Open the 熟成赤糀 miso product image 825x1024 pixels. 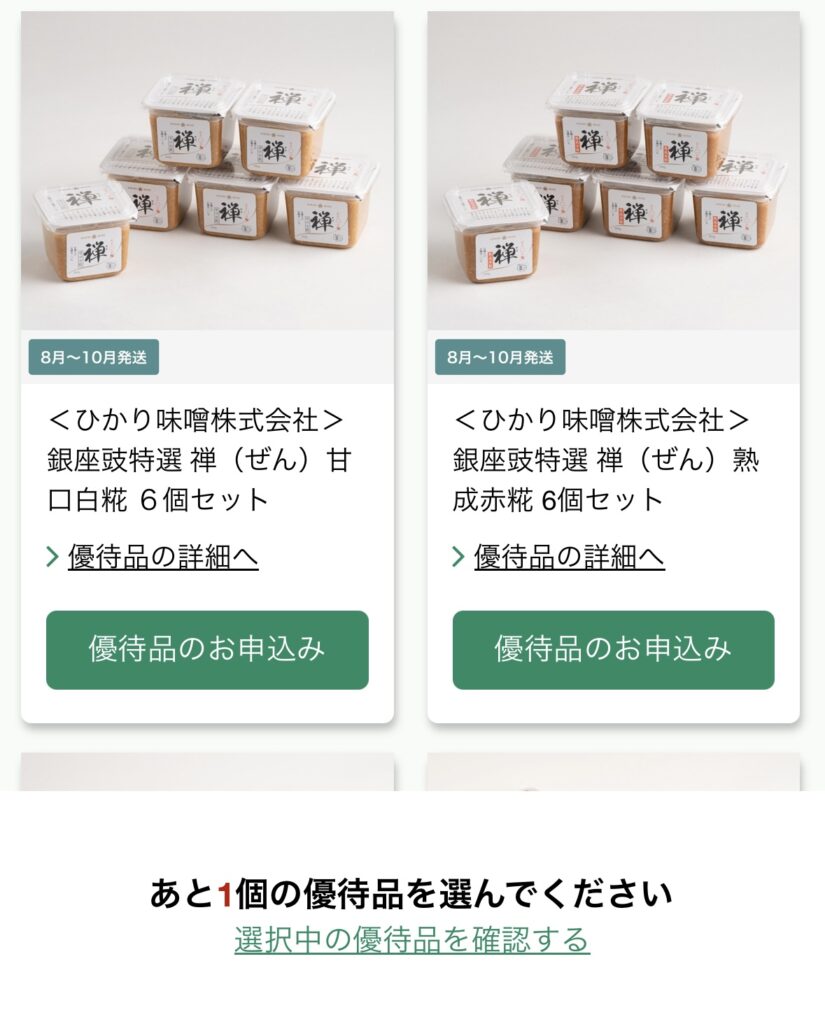coord(613,172)
